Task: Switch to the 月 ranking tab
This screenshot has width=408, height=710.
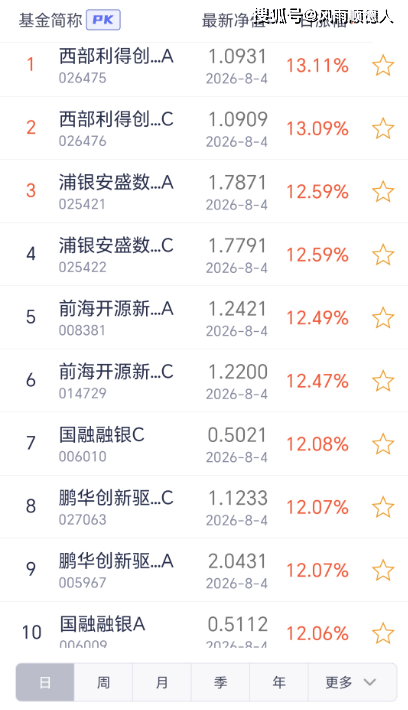Action: pyautogui.click(x=162, y=682)
